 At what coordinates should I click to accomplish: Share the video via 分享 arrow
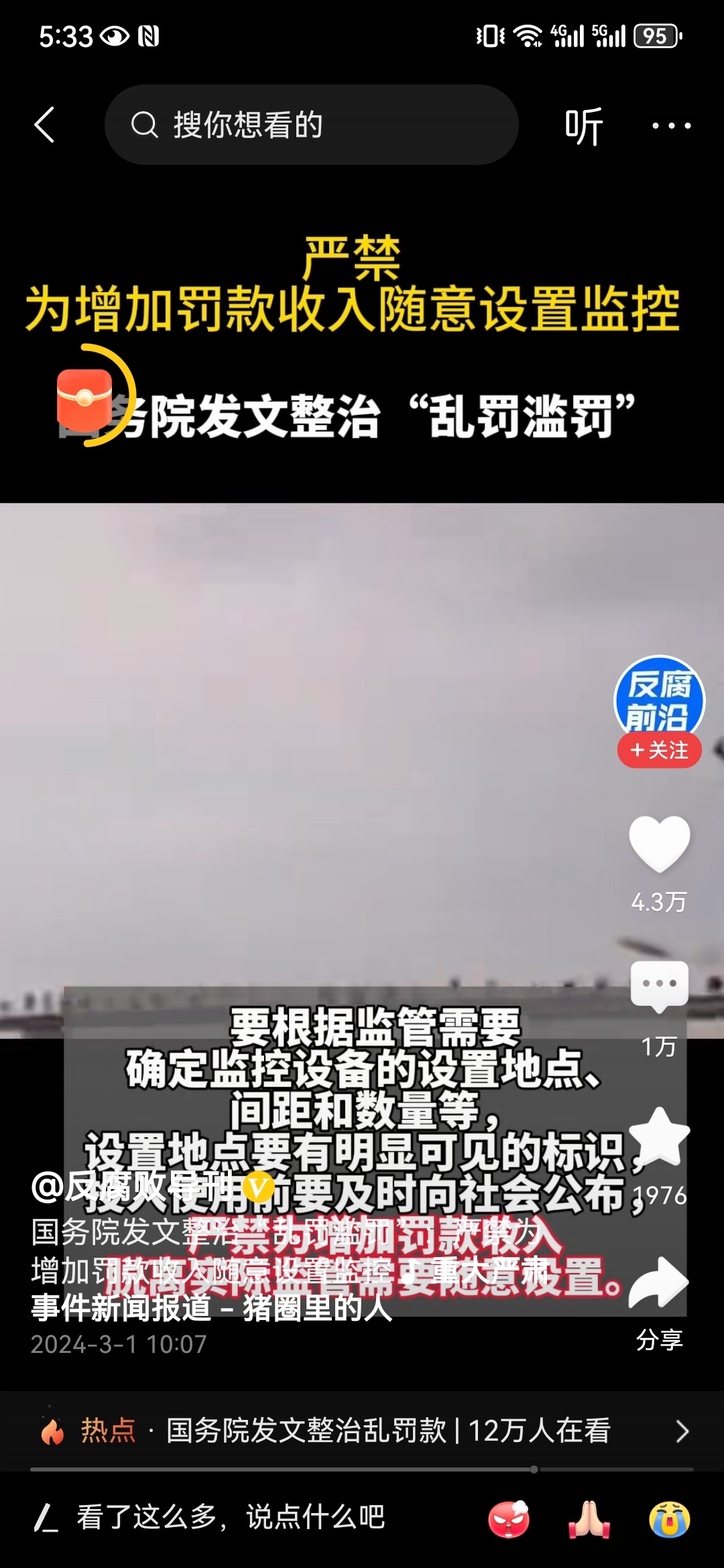[x=659, y=1283]
